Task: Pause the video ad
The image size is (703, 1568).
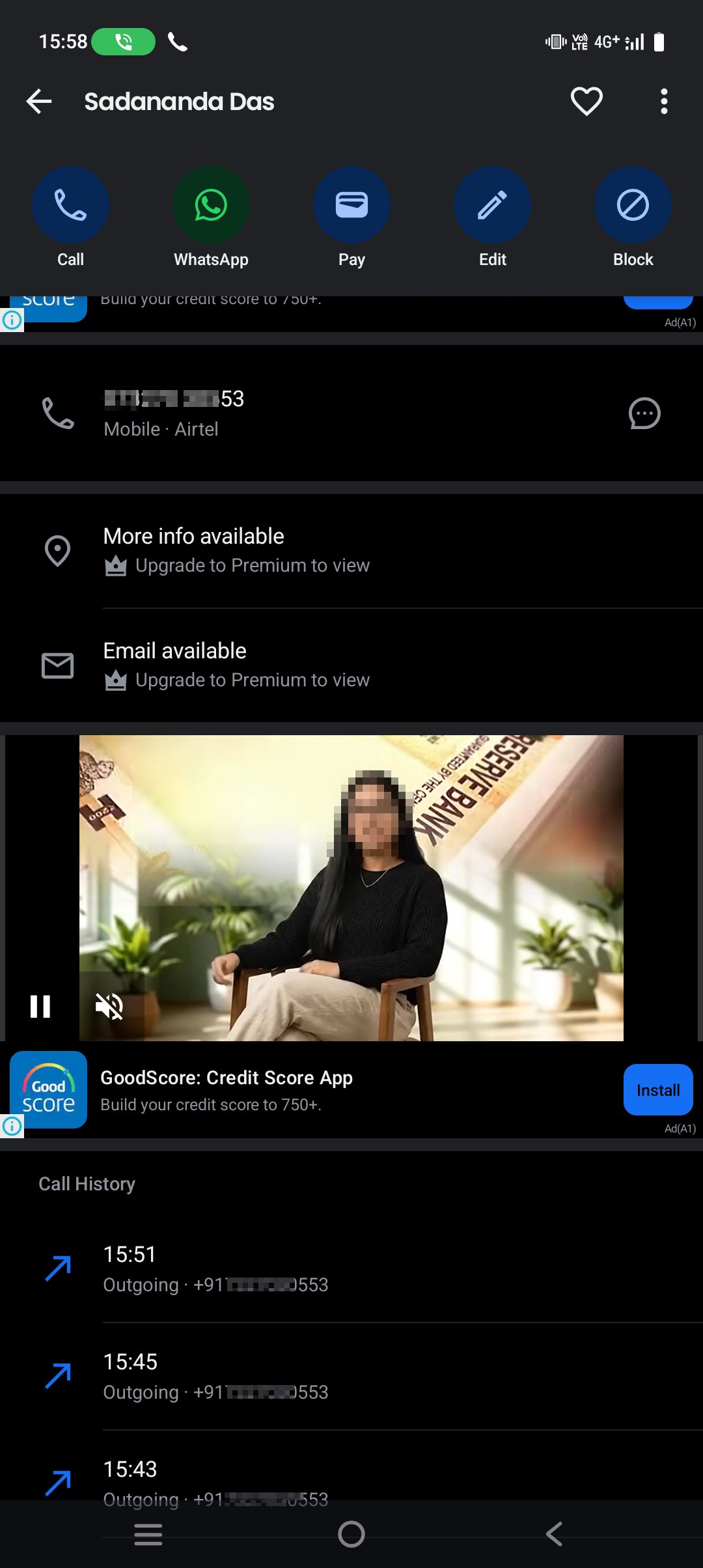Action: (x=40, y=1007)
